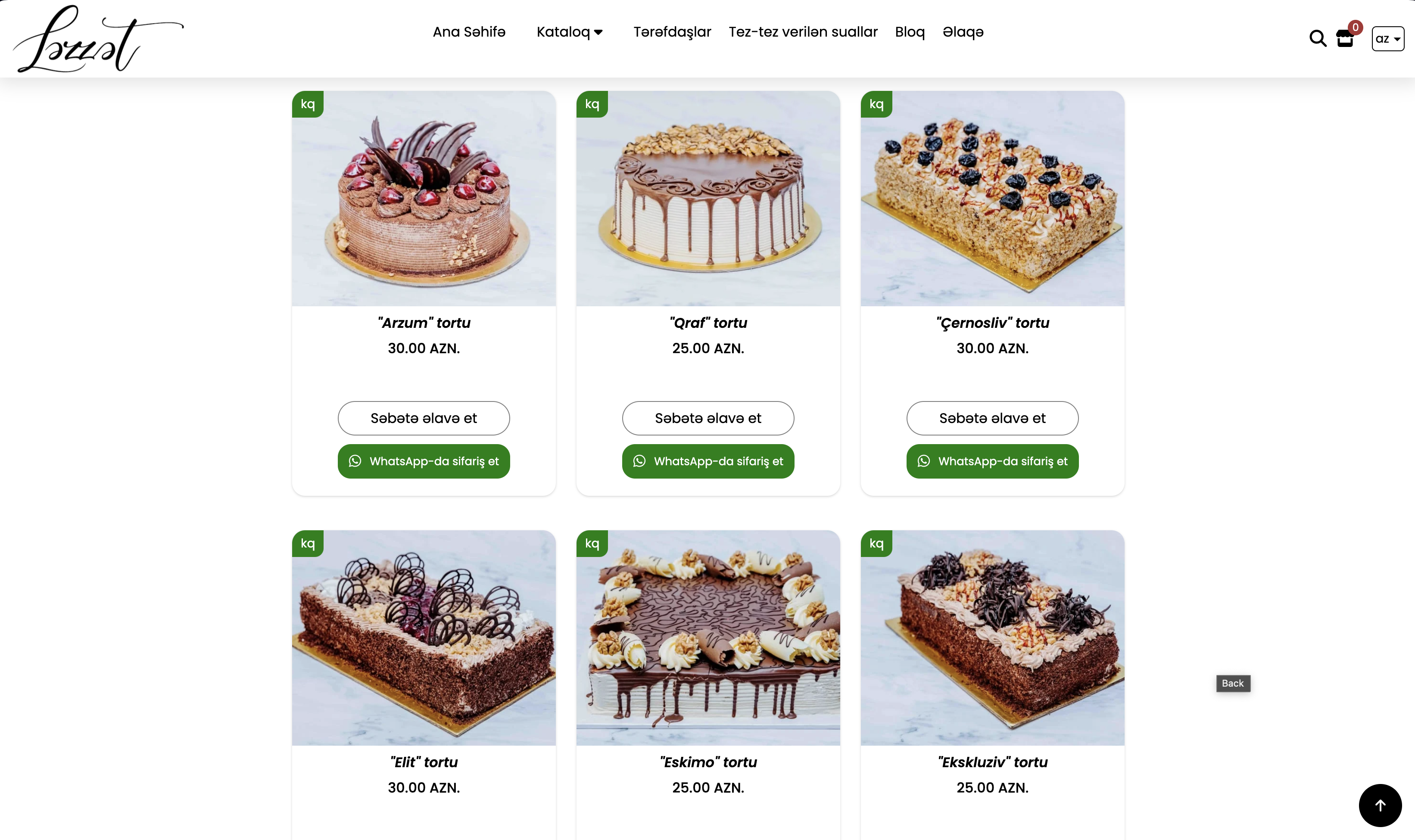The height and width of the screenshot is (840, 1415).
Task: Go to Ana Səhifə
Action: [x=469, y=32]
